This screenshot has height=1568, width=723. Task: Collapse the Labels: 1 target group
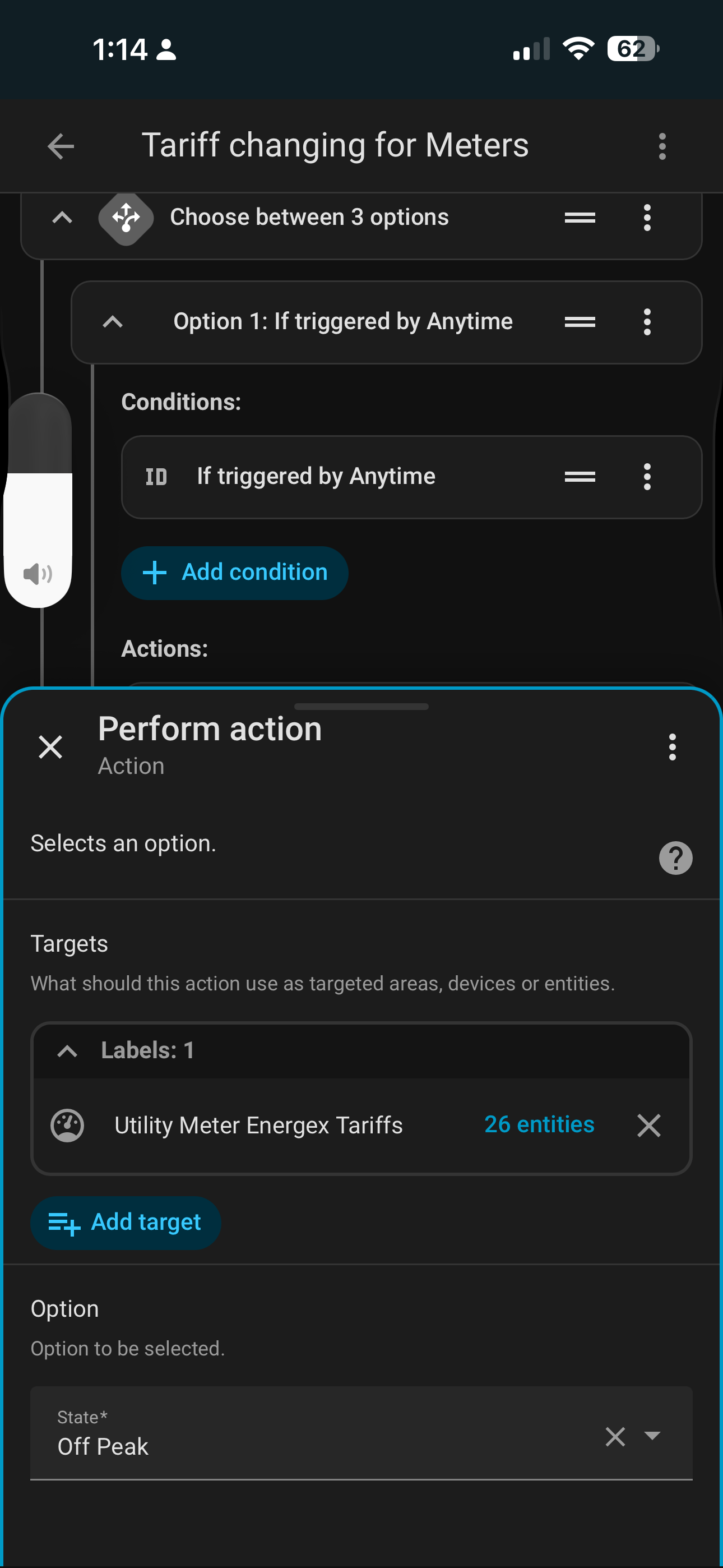(67, 1050)
